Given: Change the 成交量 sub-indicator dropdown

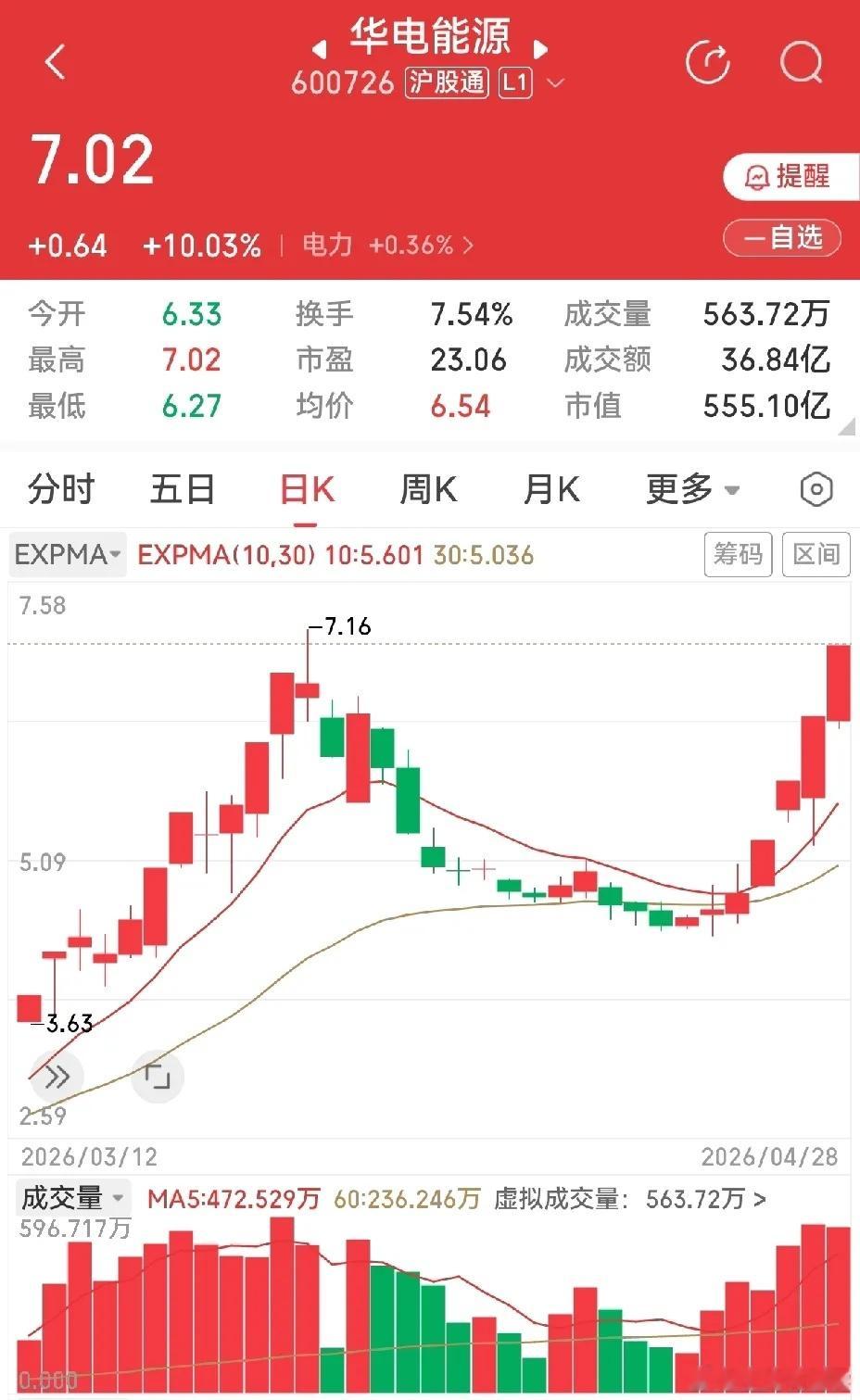Looking at the screenshot, I should (71, 1198).
